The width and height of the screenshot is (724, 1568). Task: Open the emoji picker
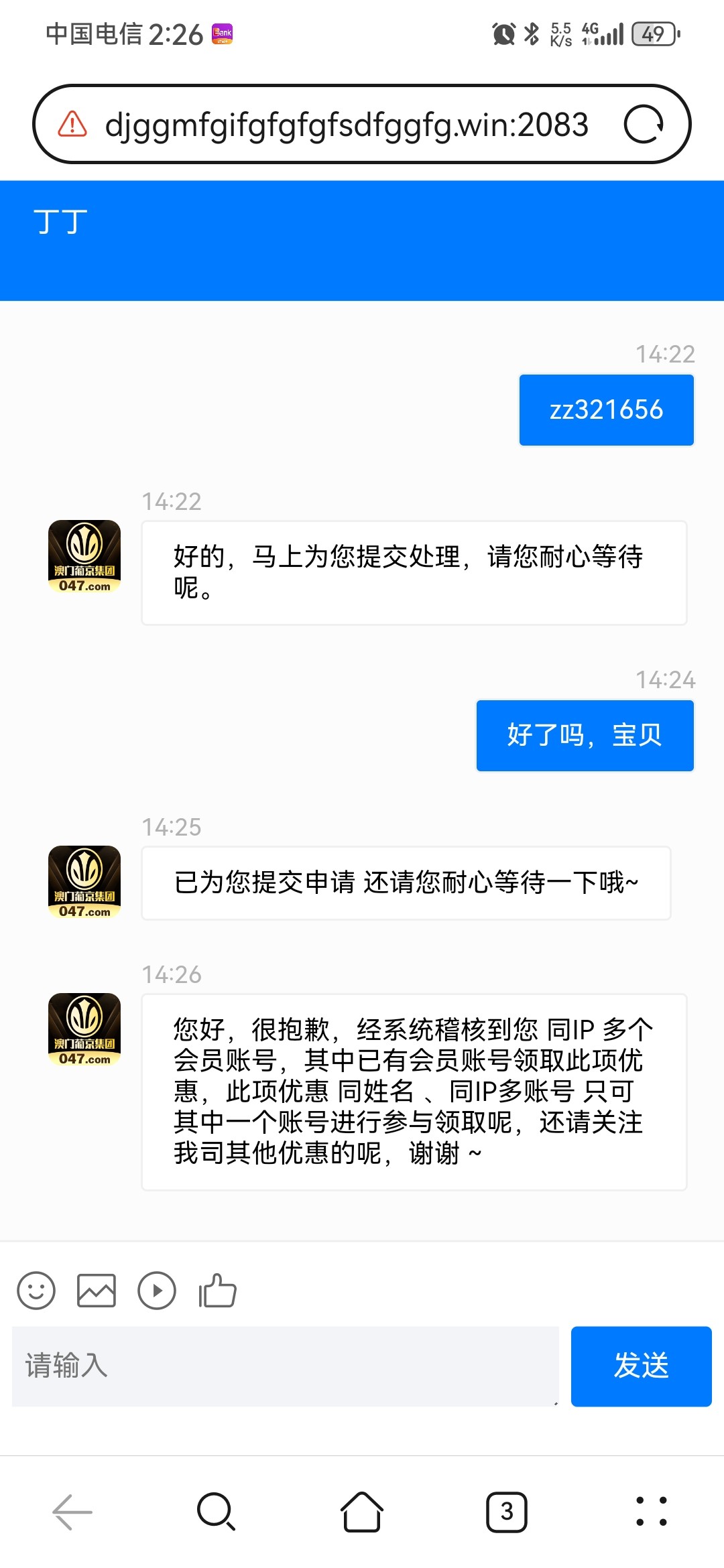(x=36, y=1290)
